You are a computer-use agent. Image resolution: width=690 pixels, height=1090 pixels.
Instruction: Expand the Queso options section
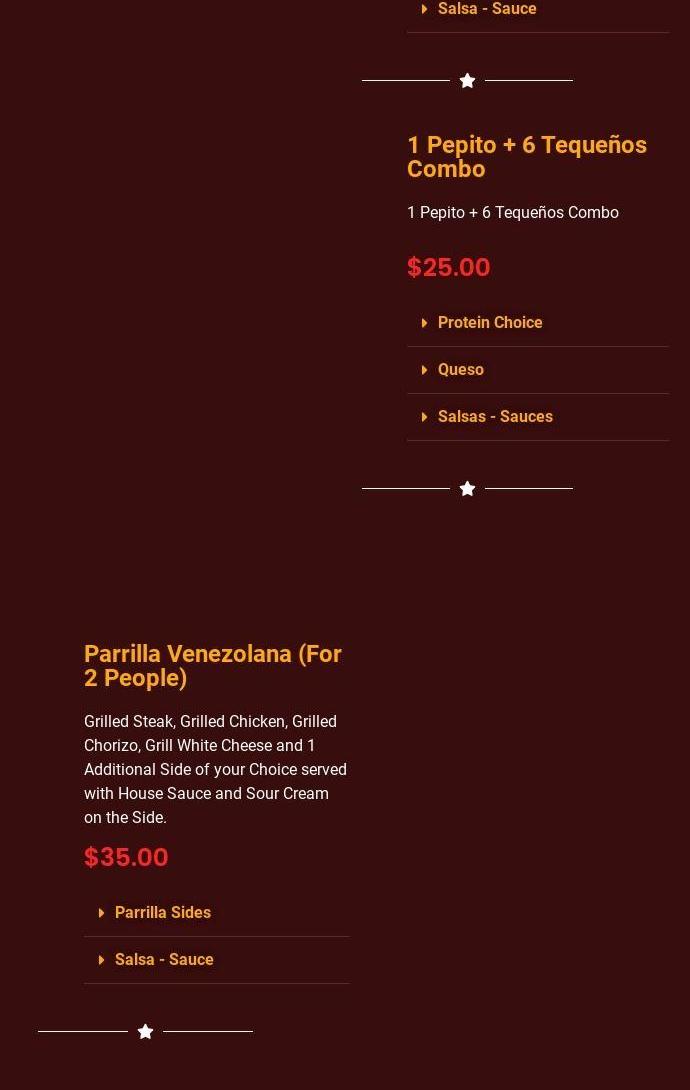tap(460, 370)
